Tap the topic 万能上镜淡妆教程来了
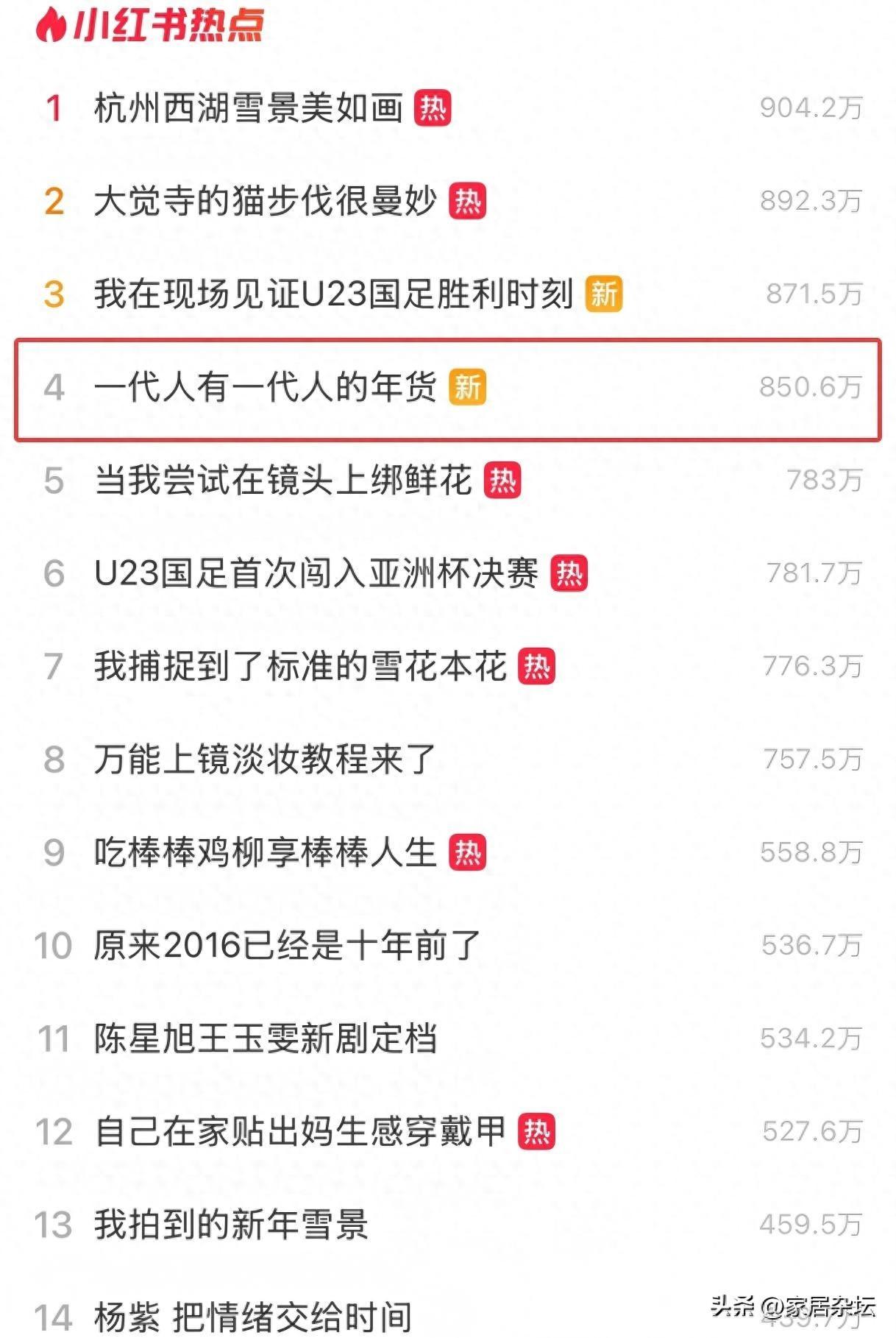The width and height of the screenshot is (896, 1338). 266,760
